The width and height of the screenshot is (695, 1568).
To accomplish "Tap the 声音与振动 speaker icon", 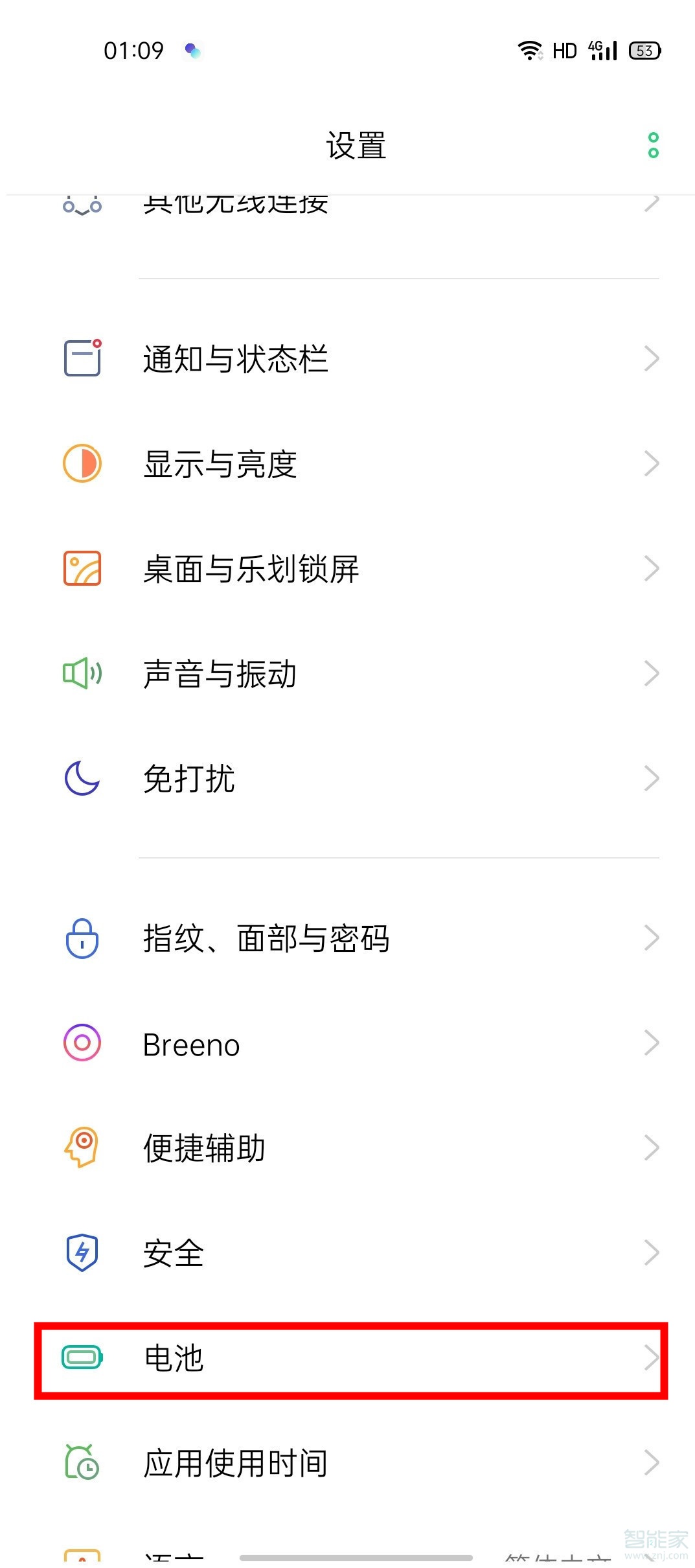I will [82, 673].
